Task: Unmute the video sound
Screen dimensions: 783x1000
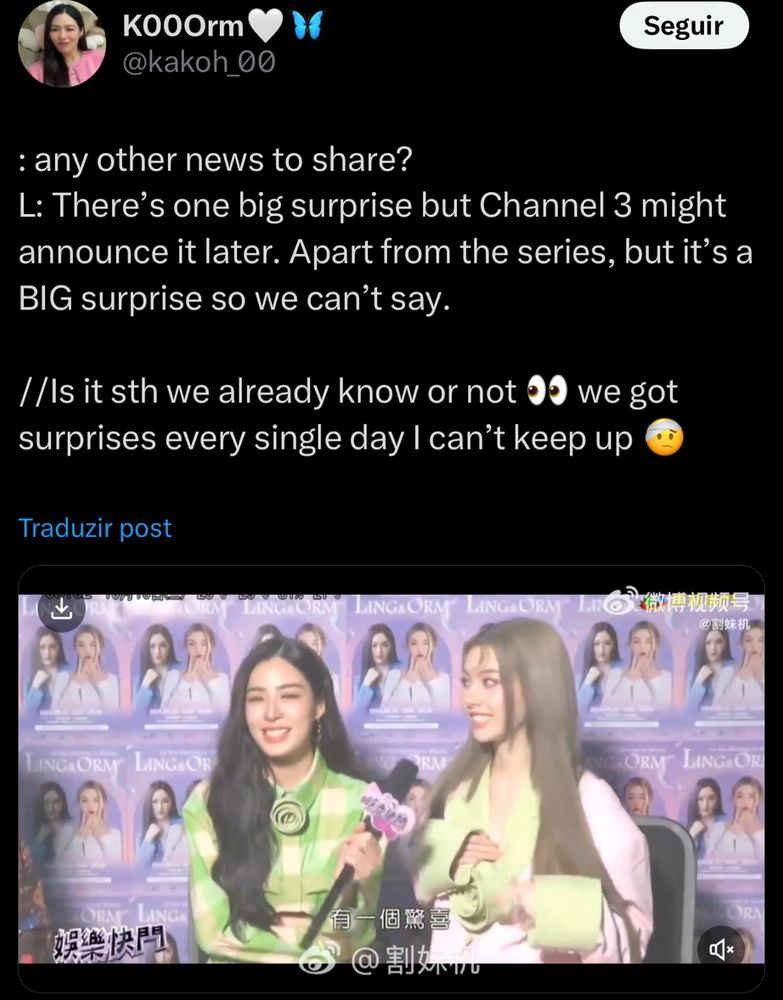Action: coord(723,948)
